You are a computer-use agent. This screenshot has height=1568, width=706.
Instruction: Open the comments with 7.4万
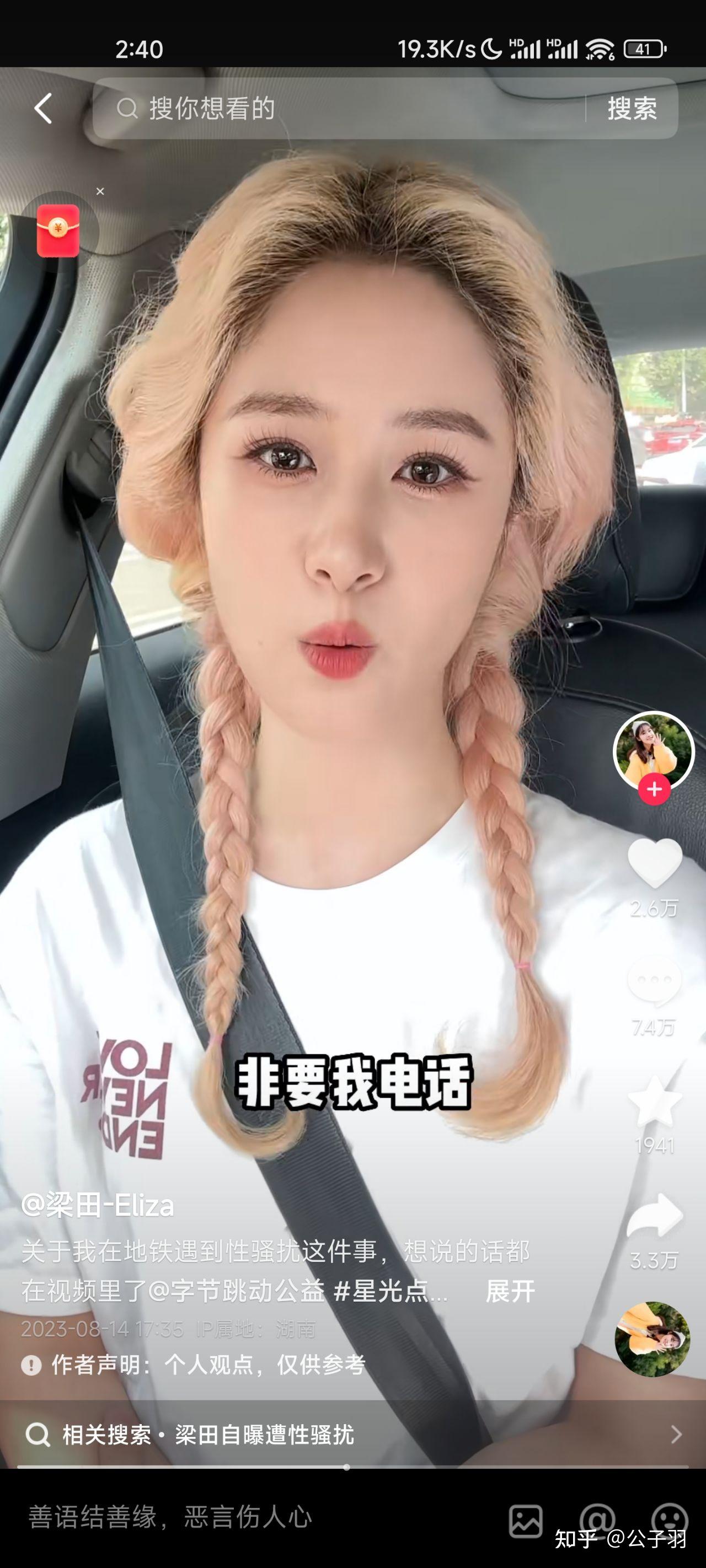pos(654,981)
